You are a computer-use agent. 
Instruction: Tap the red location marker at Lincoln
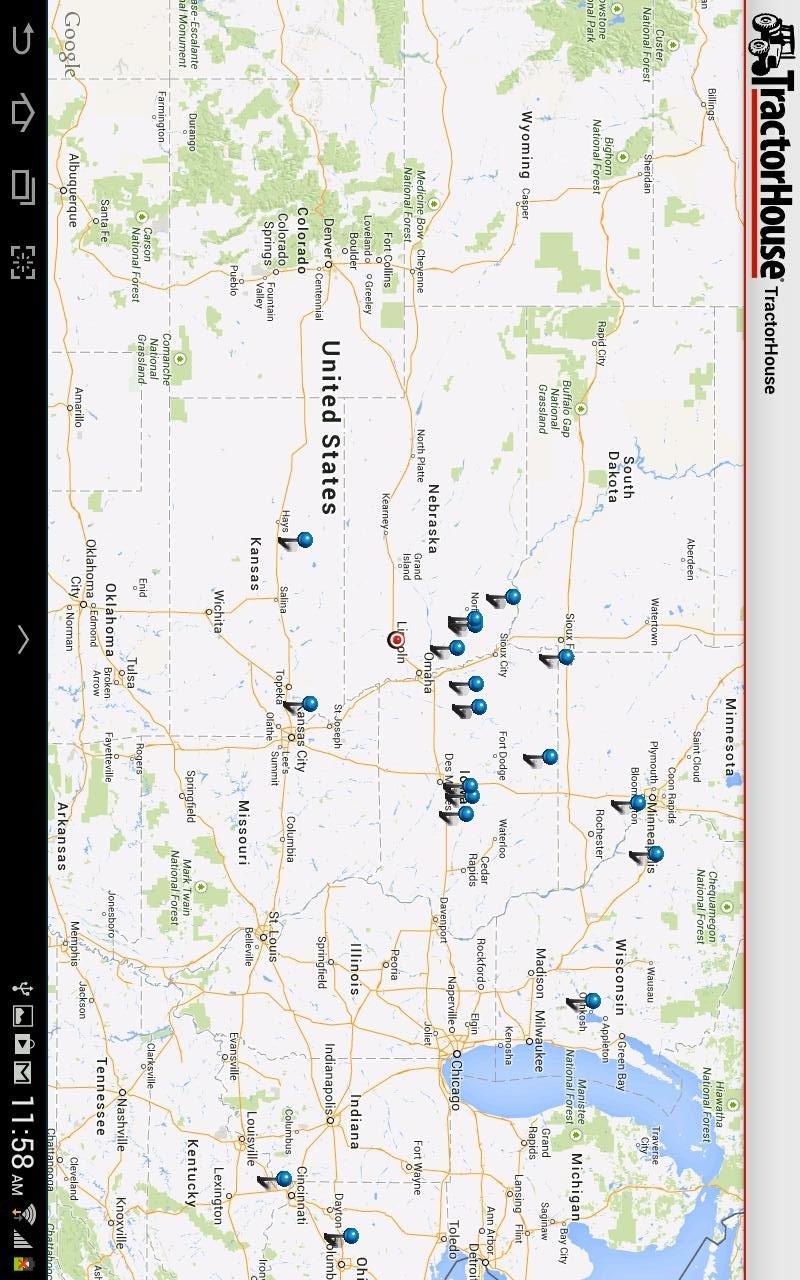click(397, 639)
